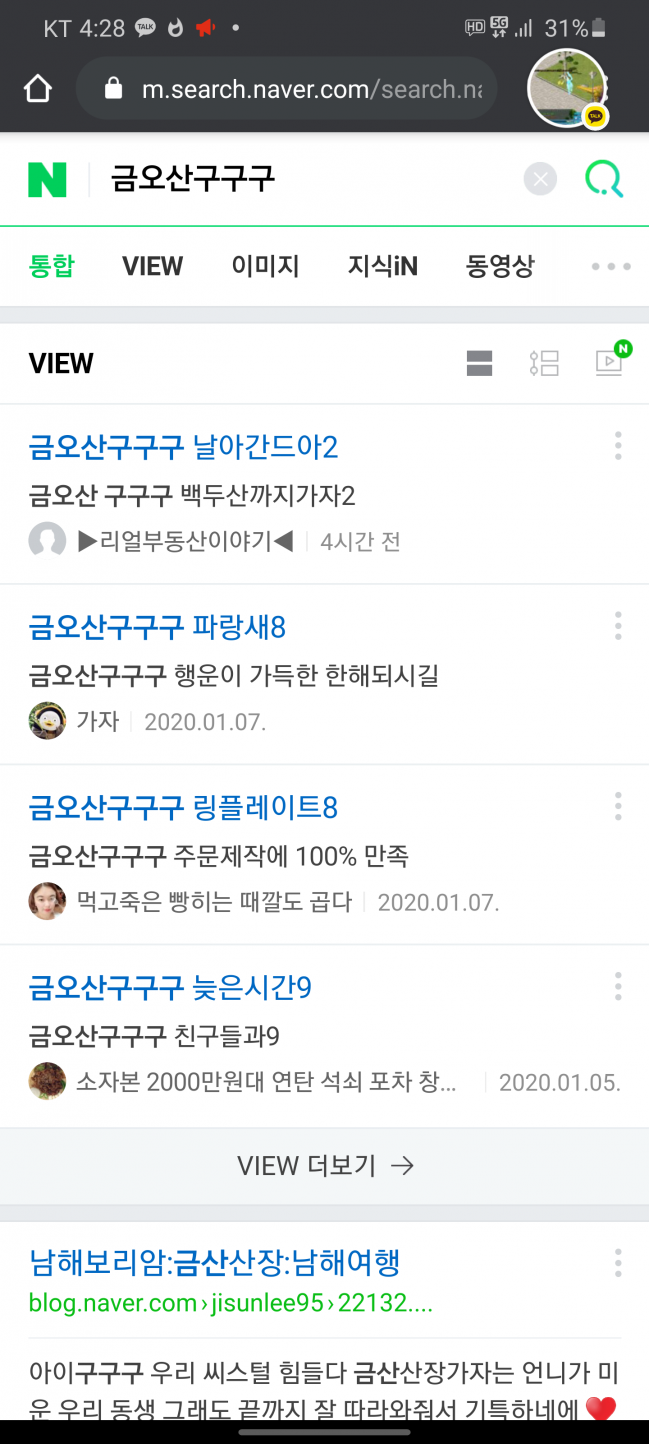Screen dimensions: 649x1444
Task: Switch to the 동영상 tab
Action: (x=500, y=266)
